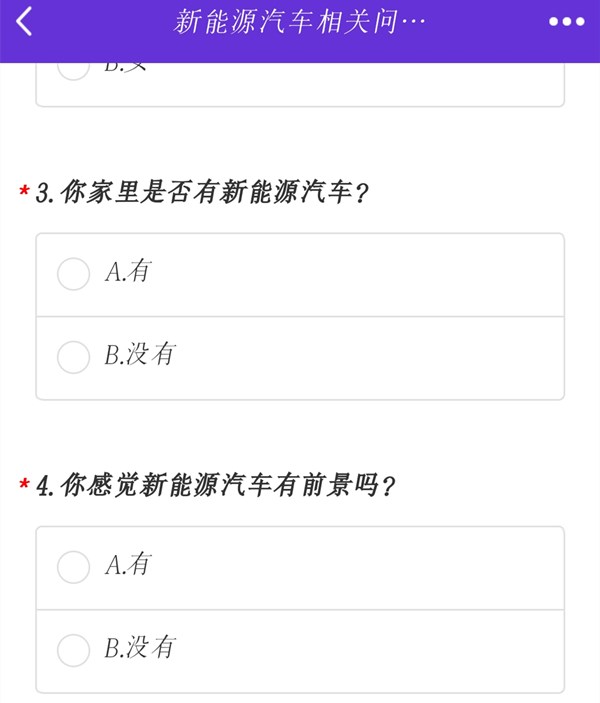The image size is (600, 703).
Task: Open the three-dot more options menu
Action: click(566, 22)
